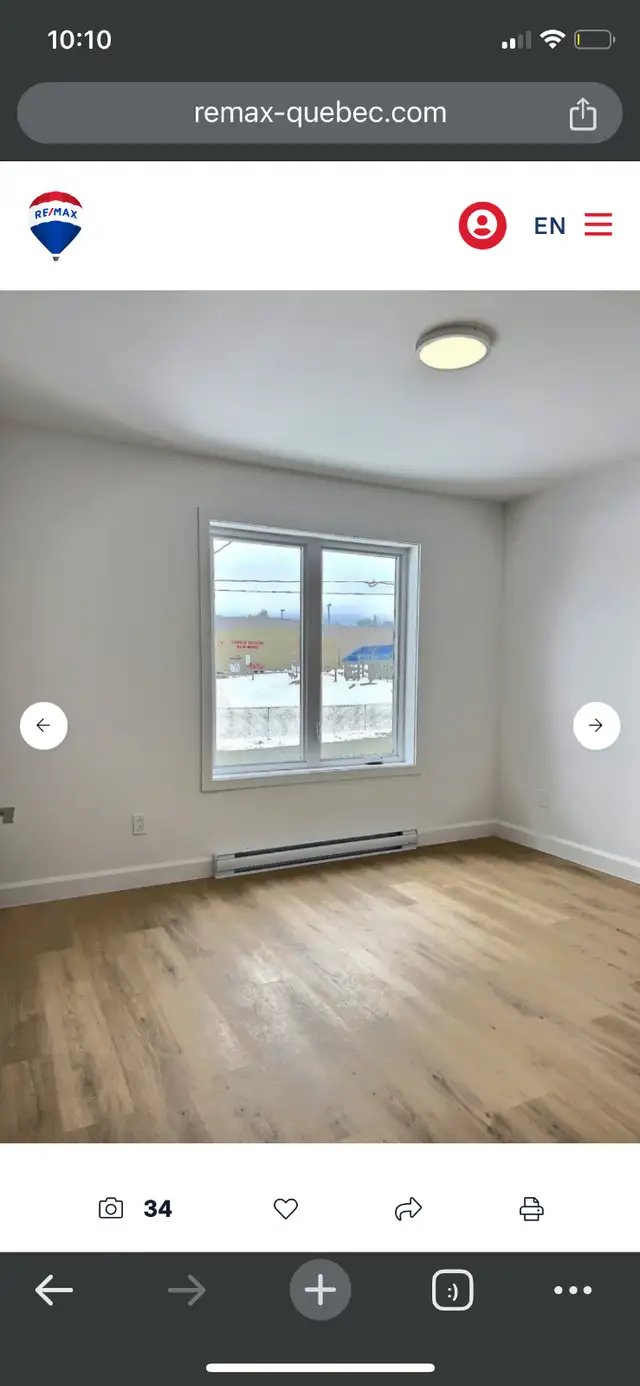Favorite this listing with the heart
This screenshot has width=640, height=1386.
pyautogui.click(x=286, y=1209)
